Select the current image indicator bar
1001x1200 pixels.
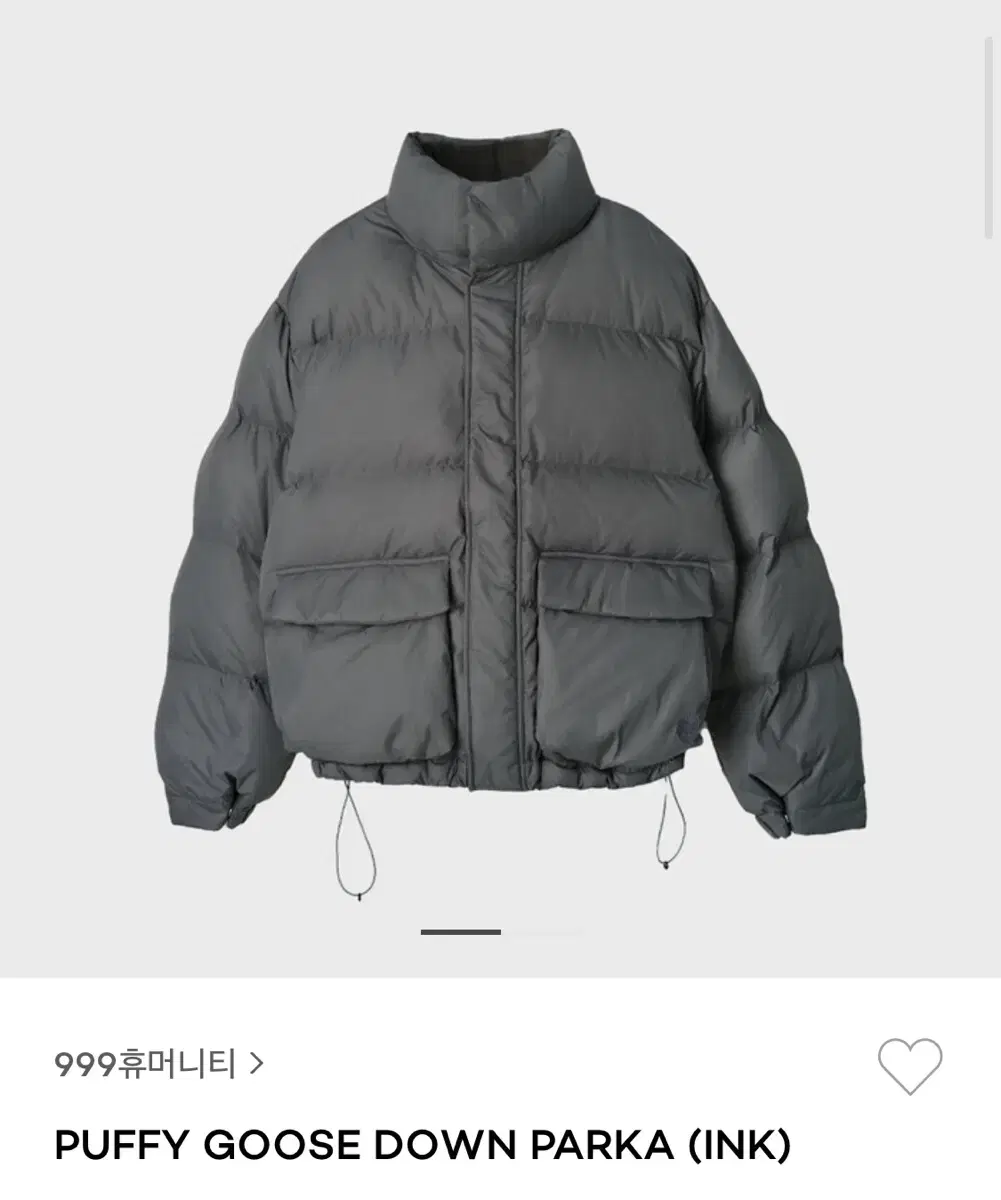[x=462, y=931]
